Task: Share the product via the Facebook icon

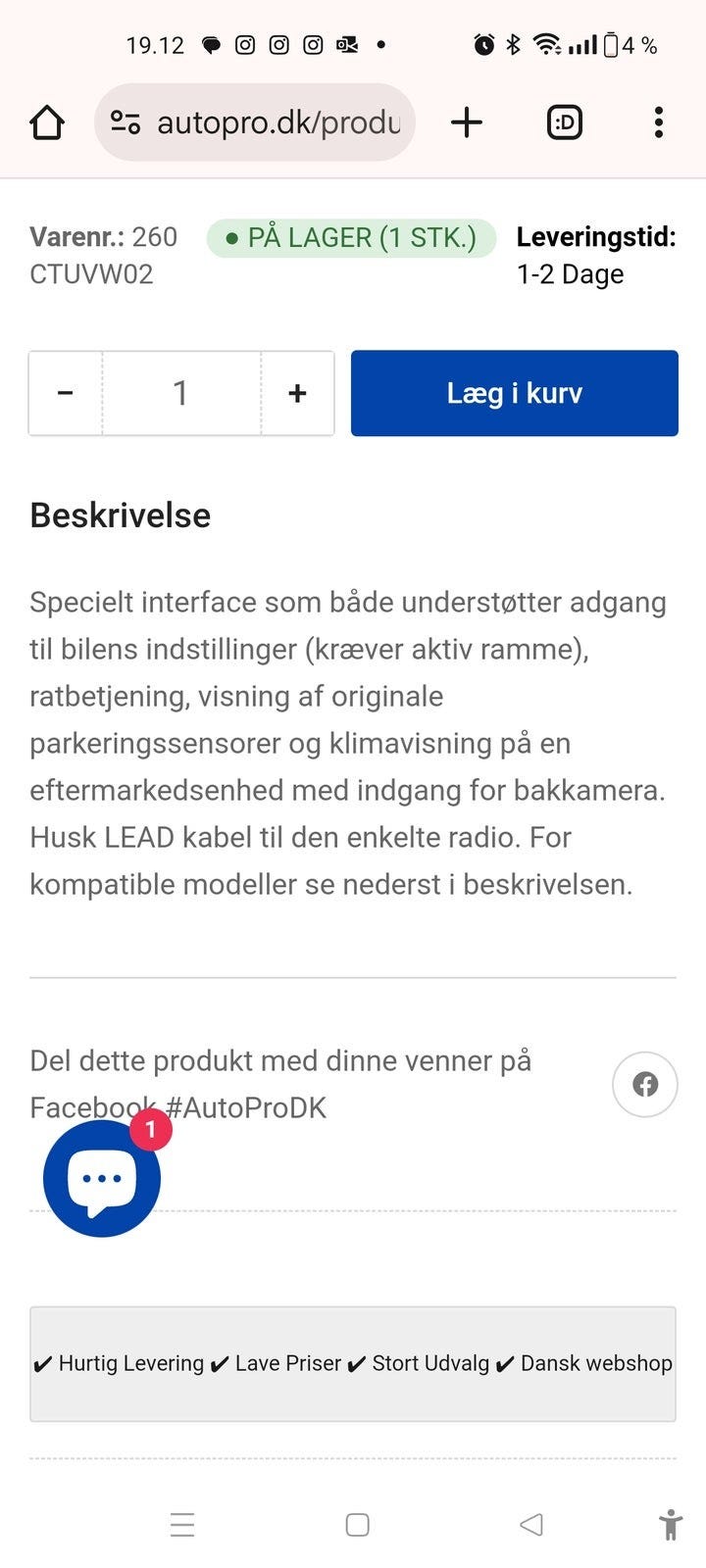Action: (644, 1084)
